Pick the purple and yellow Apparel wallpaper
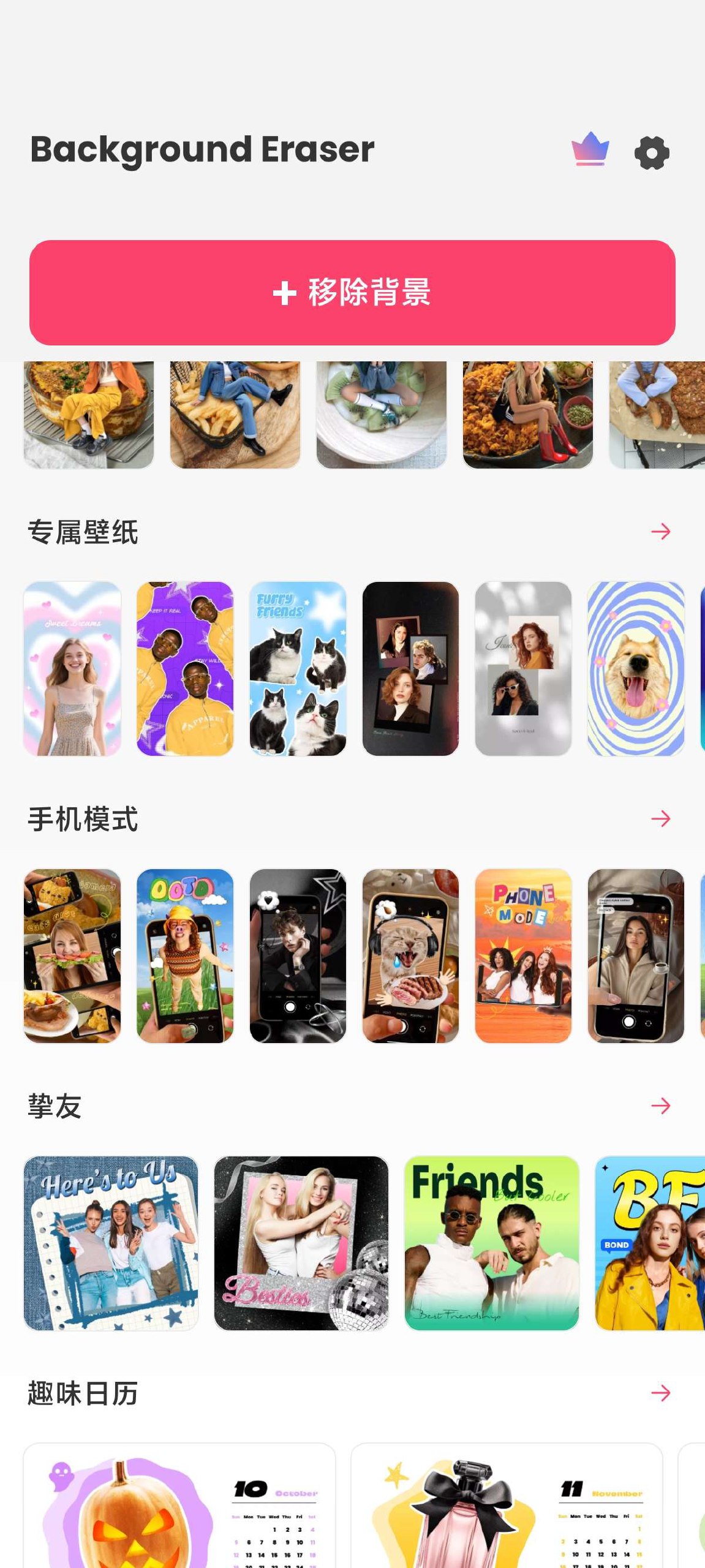This screenshot has width=705, height=1568. pyautogui.click(x=185, y=668)
